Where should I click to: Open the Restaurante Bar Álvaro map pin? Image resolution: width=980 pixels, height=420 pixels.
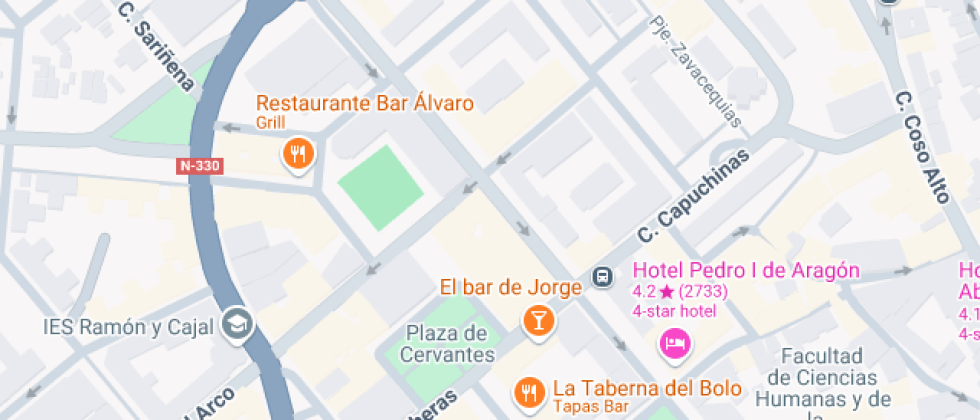[297, 154]
